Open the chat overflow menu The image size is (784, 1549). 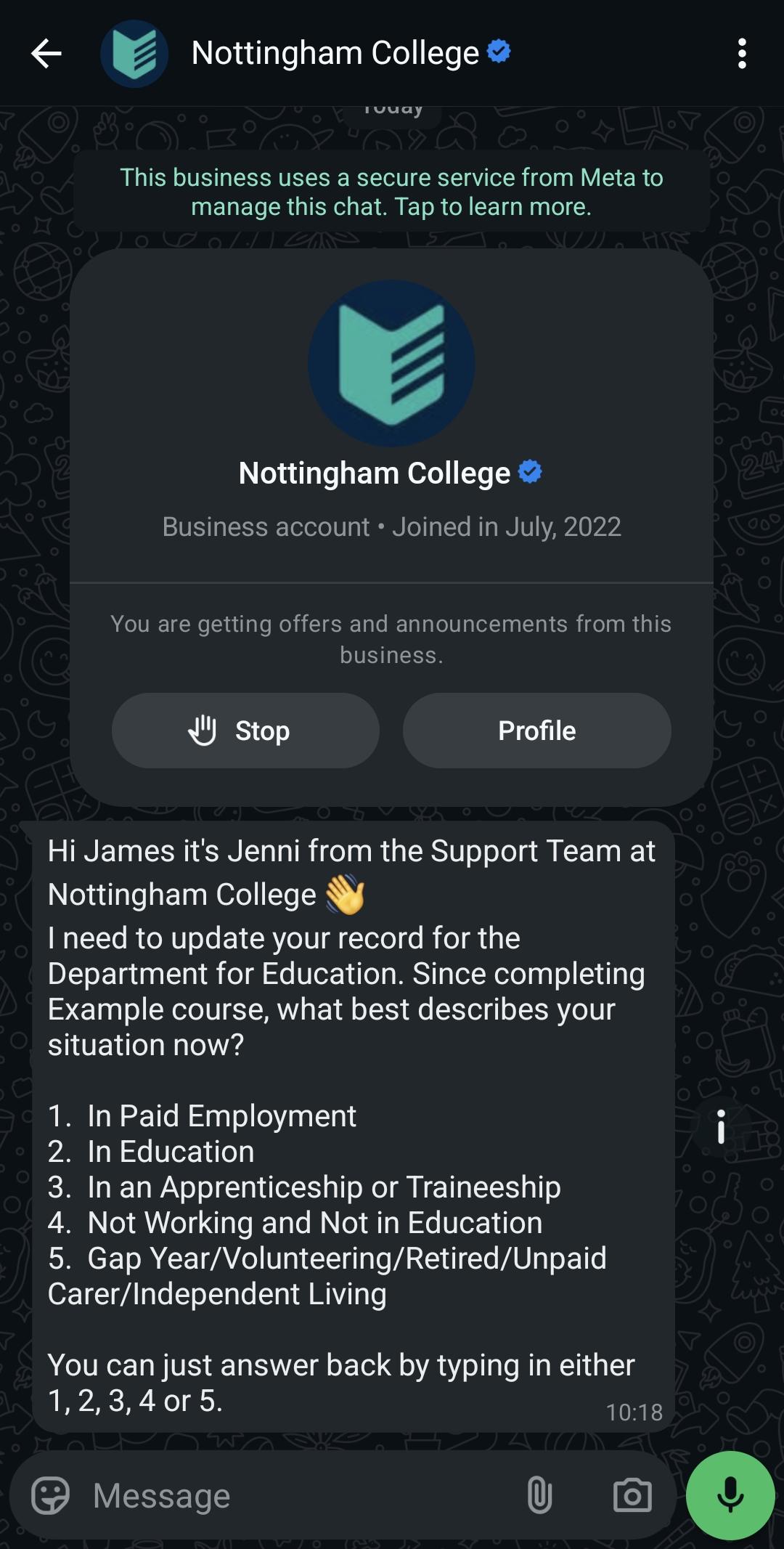coord(742,53)
